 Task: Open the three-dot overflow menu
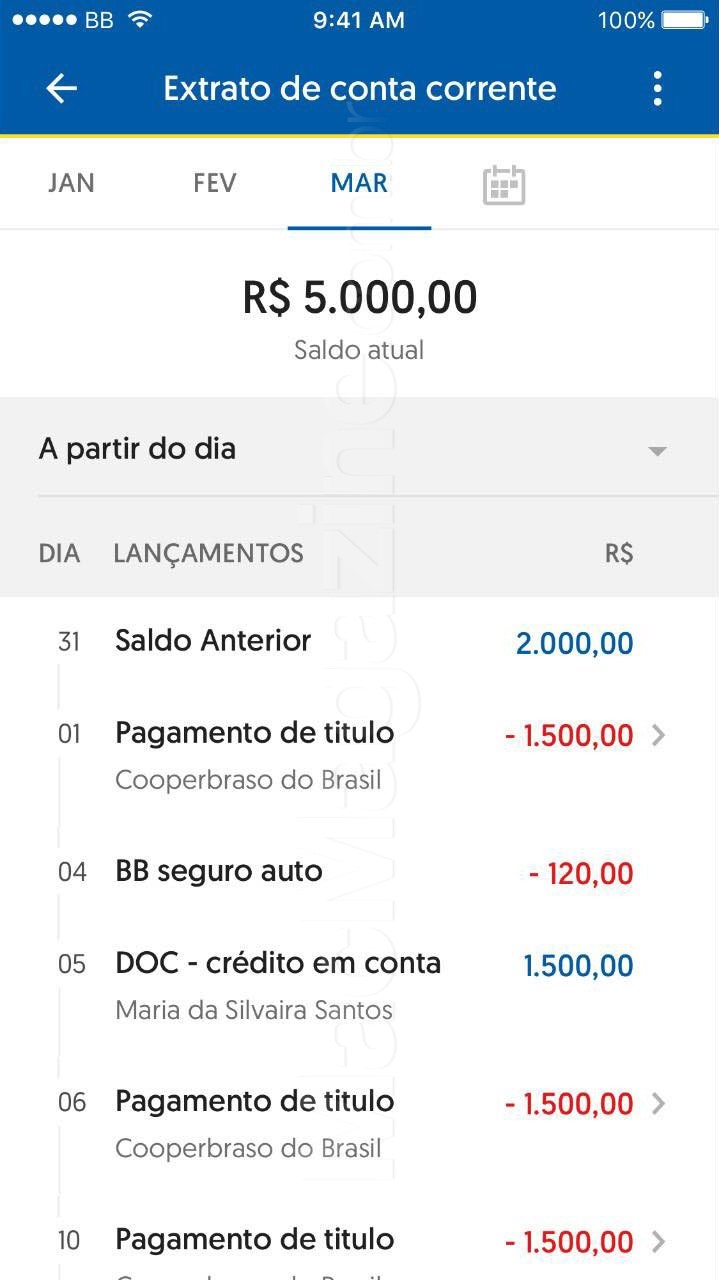pyautogui.click(x=657, y=88)
